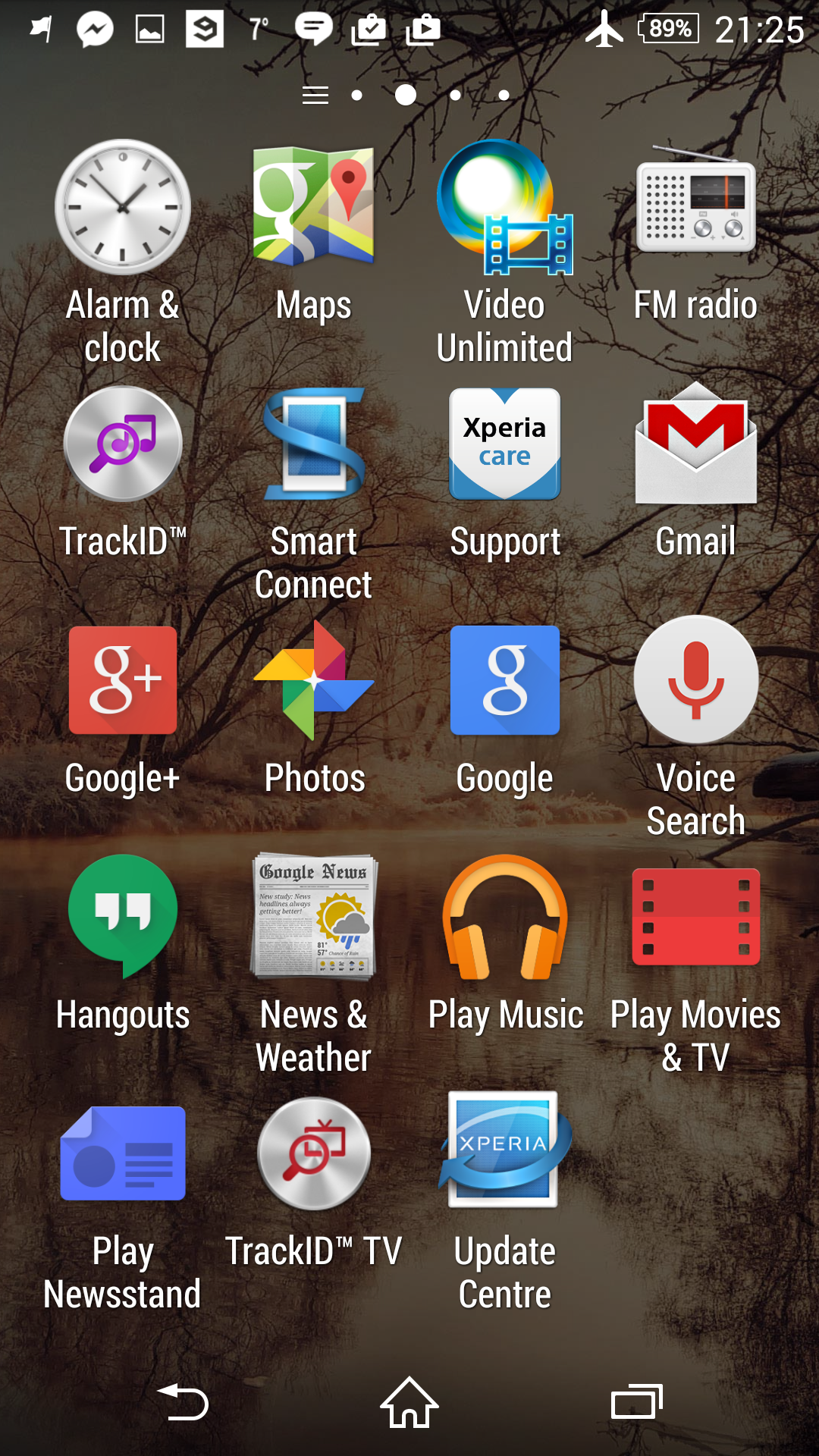Viewport: 819px width, 1456px height.
Task: Launch Play Newsstand
Action: click(x=123, y=1153)
